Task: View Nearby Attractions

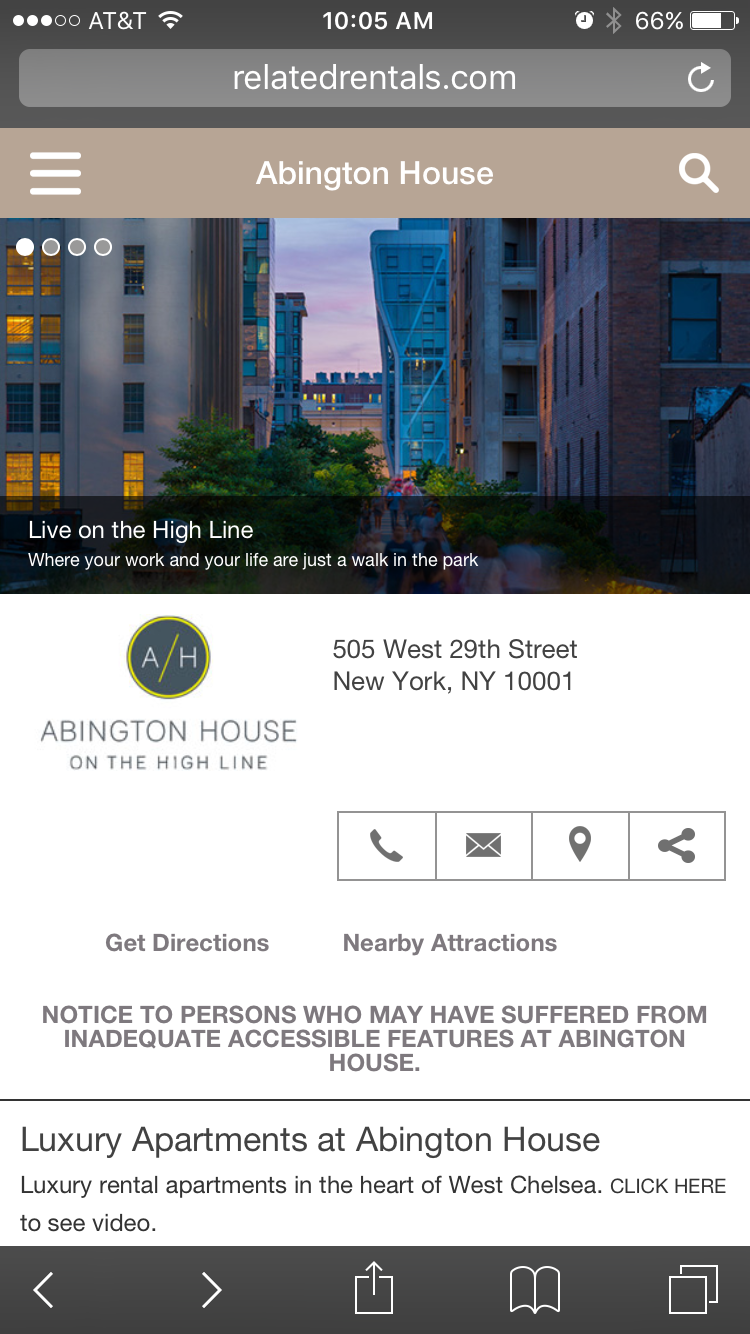Action: (449, 942)
